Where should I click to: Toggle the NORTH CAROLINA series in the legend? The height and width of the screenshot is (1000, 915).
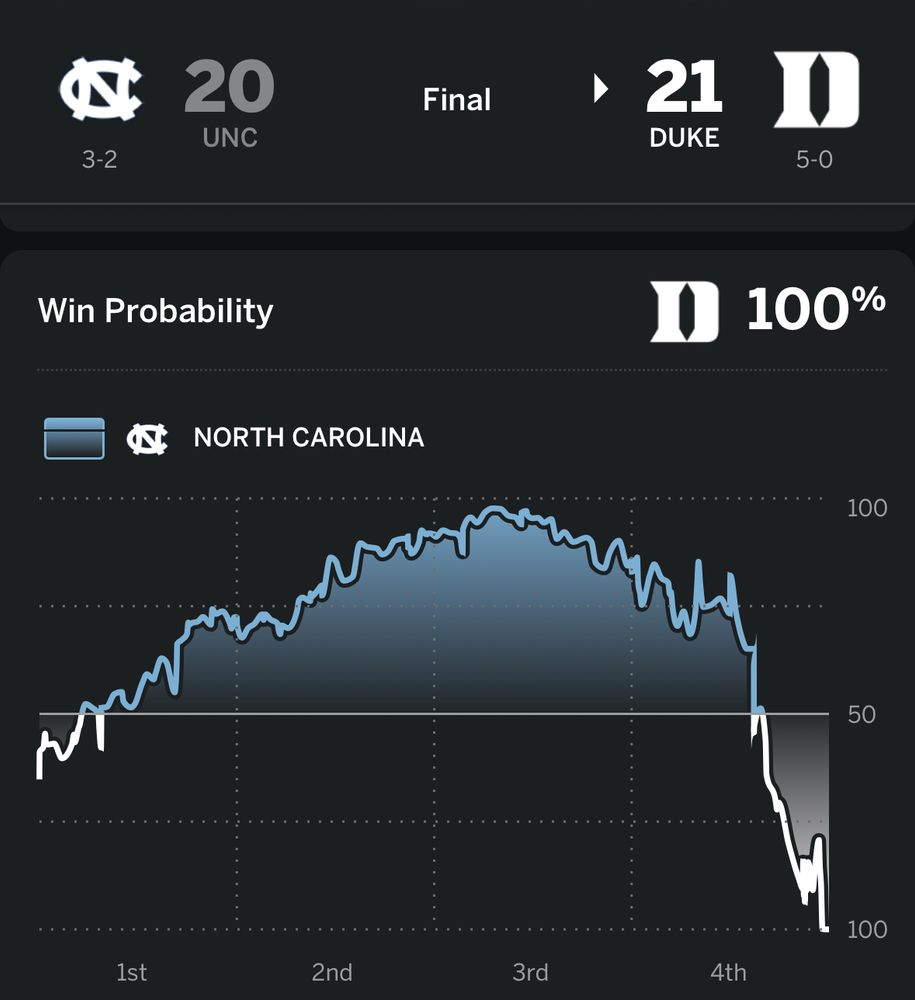(309, 437)
